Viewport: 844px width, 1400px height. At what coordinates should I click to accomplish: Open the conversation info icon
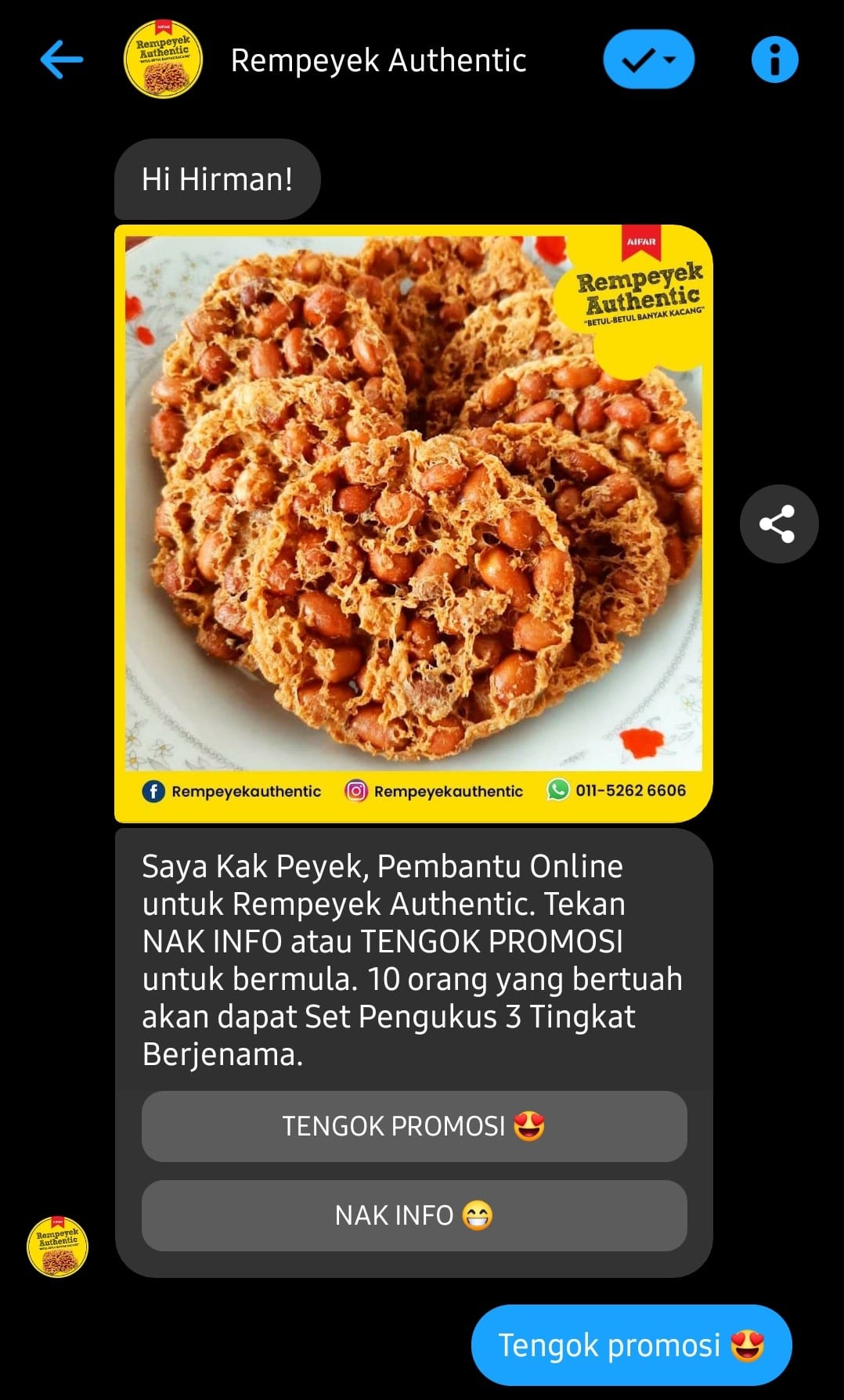pyautogui.click(x=774, y=59)
